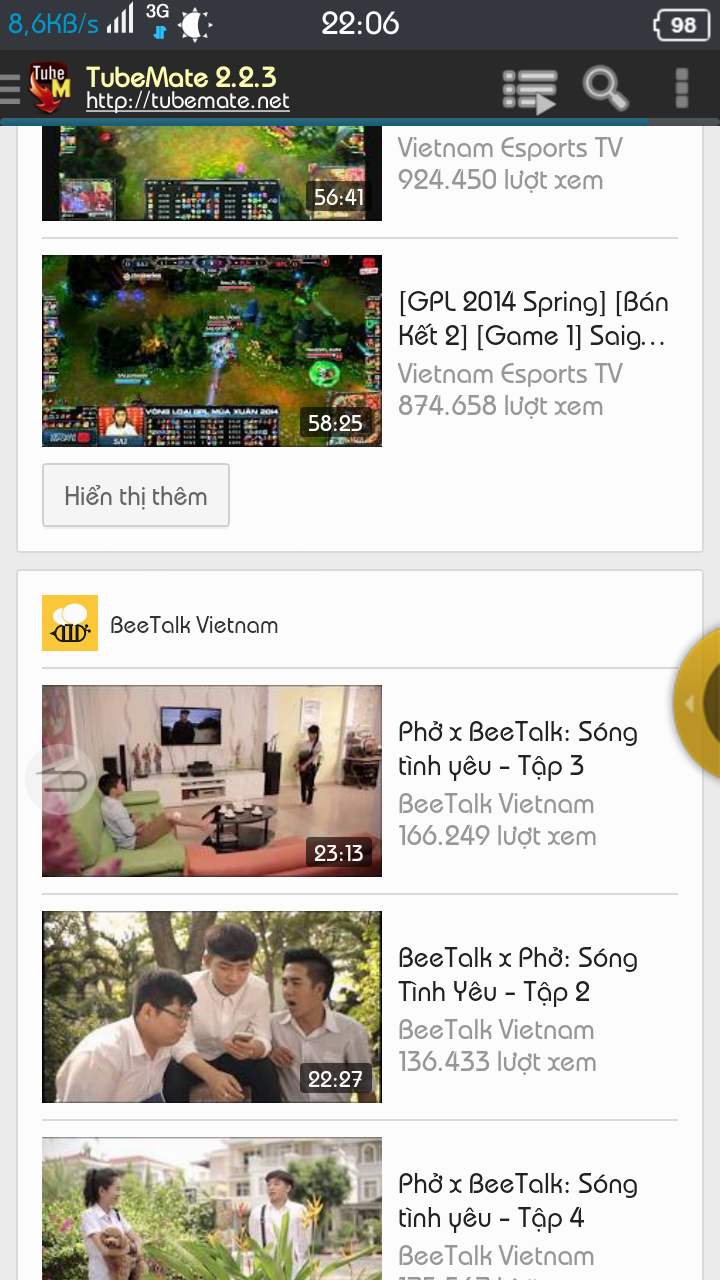Play Sóng tình yêu – Tập 3
The image size is (720, 1280).
(360, 781)
